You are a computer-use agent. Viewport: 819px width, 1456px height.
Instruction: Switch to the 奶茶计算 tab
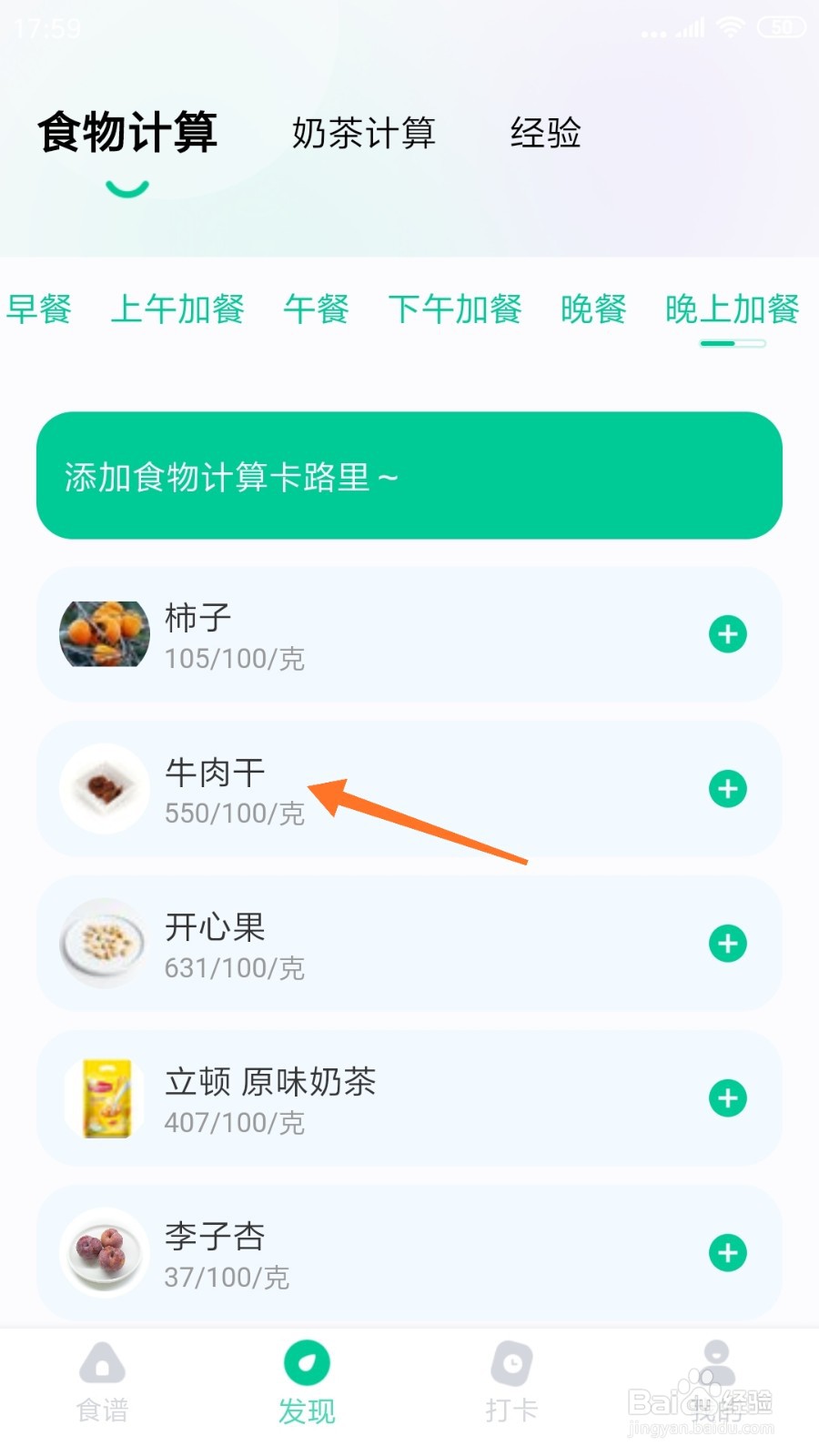[364, 133]
